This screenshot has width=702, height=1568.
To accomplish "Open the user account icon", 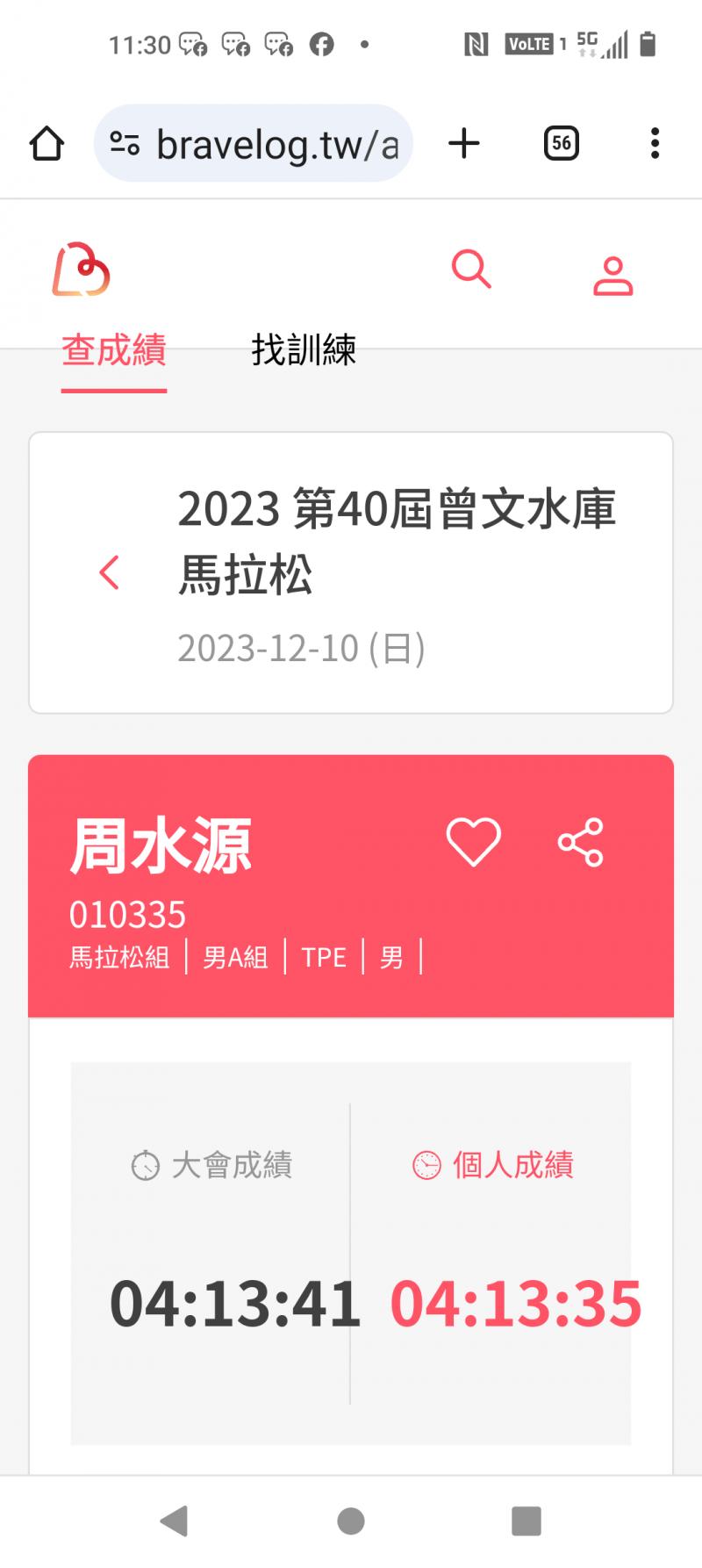I will [x=612, y=276].
